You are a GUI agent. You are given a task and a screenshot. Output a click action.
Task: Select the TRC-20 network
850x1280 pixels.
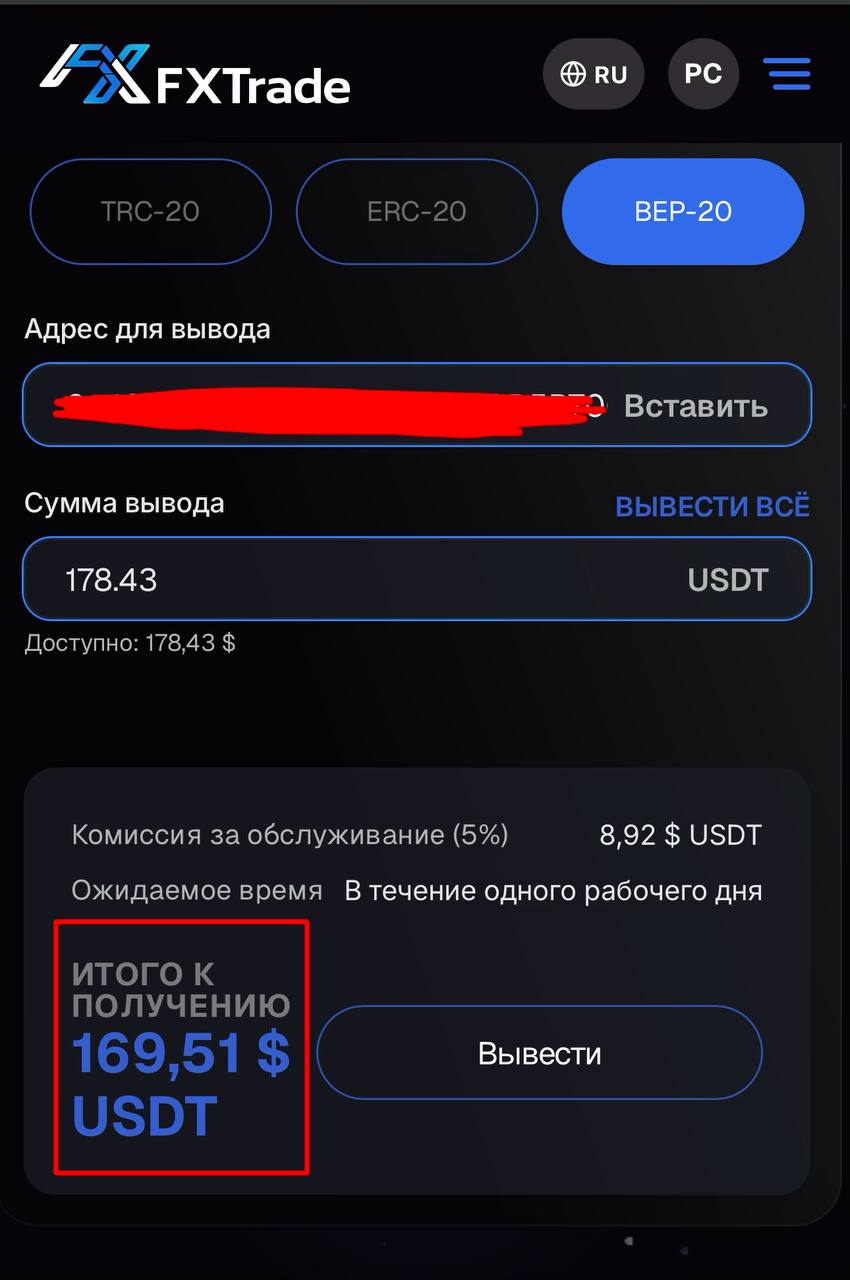click(150, 211)
